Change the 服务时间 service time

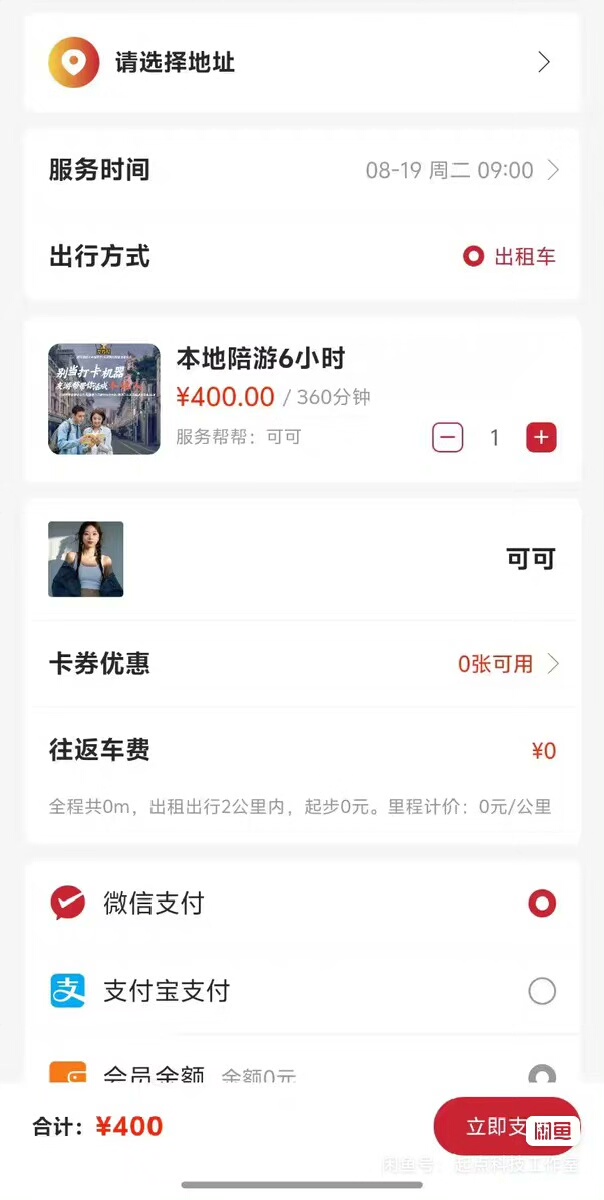[461, 170]
